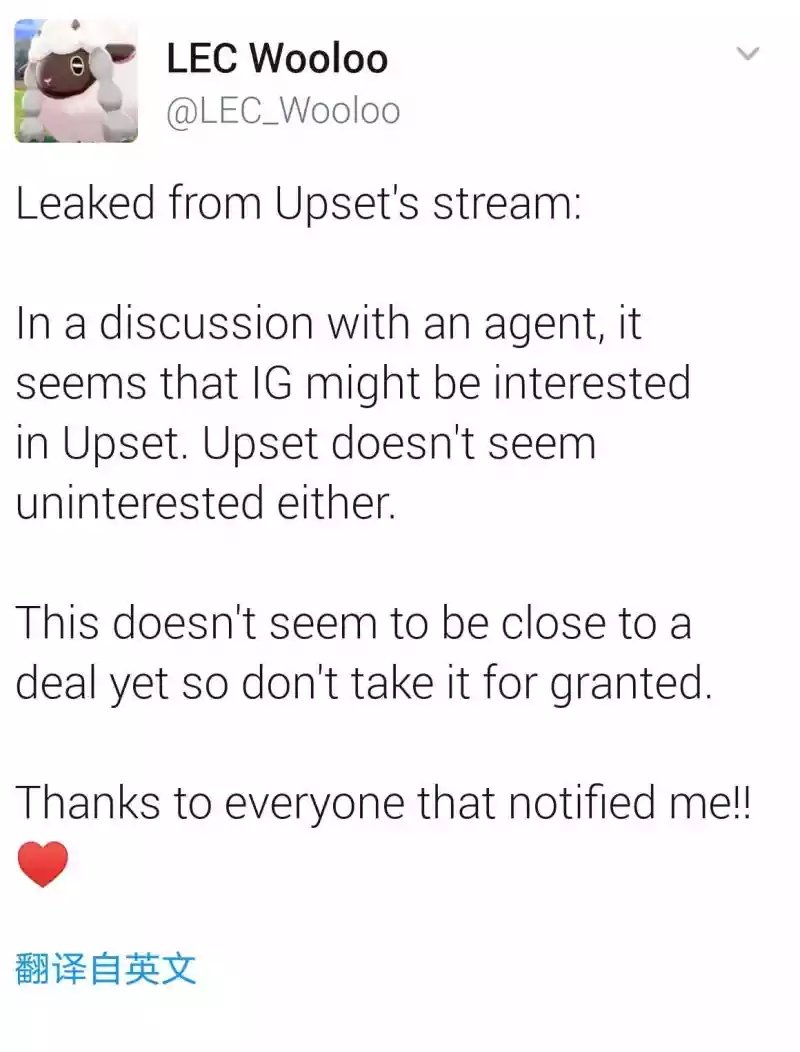Open the tweet options chevron menu
Image resolution: width=800 pixels, height=1052 pixels.
click(x=748, y=53)
